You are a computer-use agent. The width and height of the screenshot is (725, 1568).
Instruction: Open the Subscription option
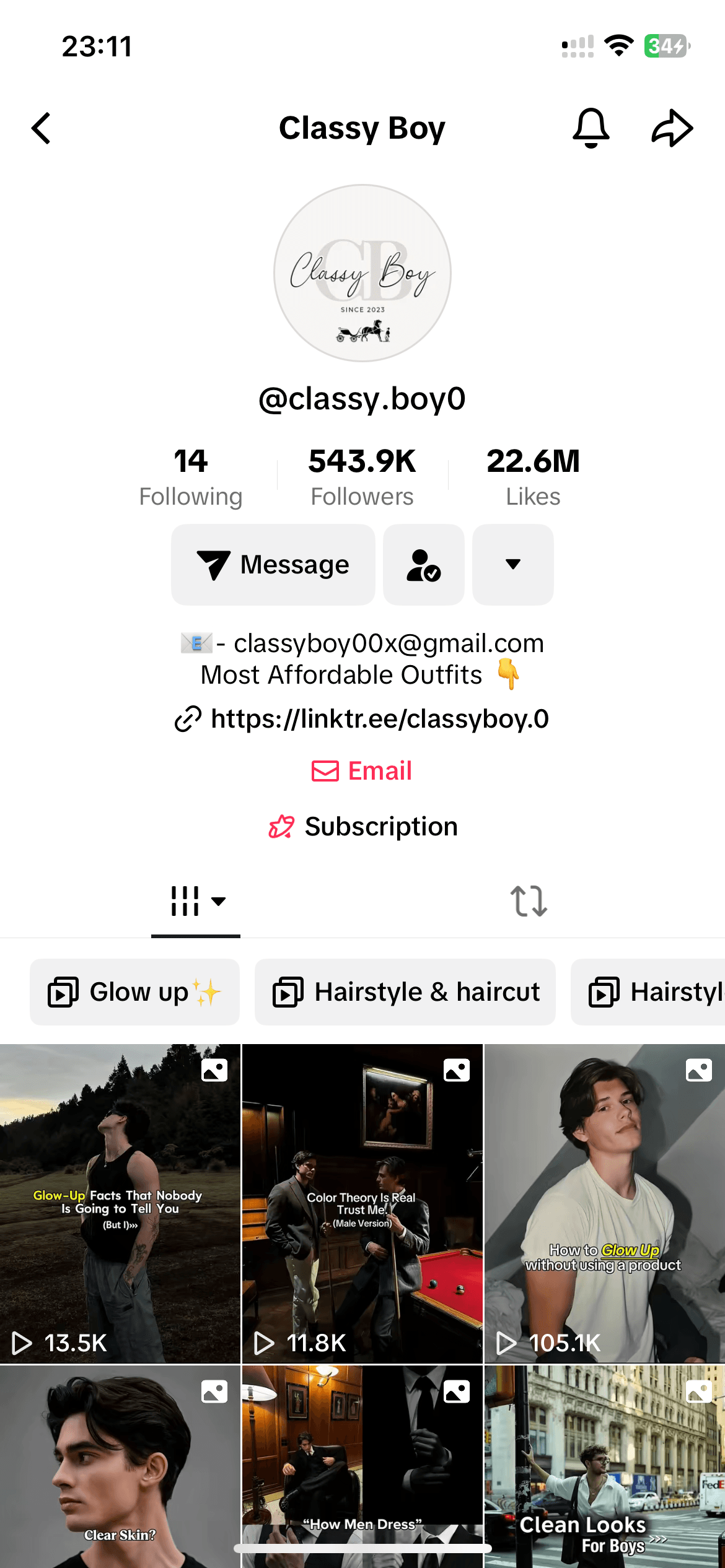pos(362,827)
